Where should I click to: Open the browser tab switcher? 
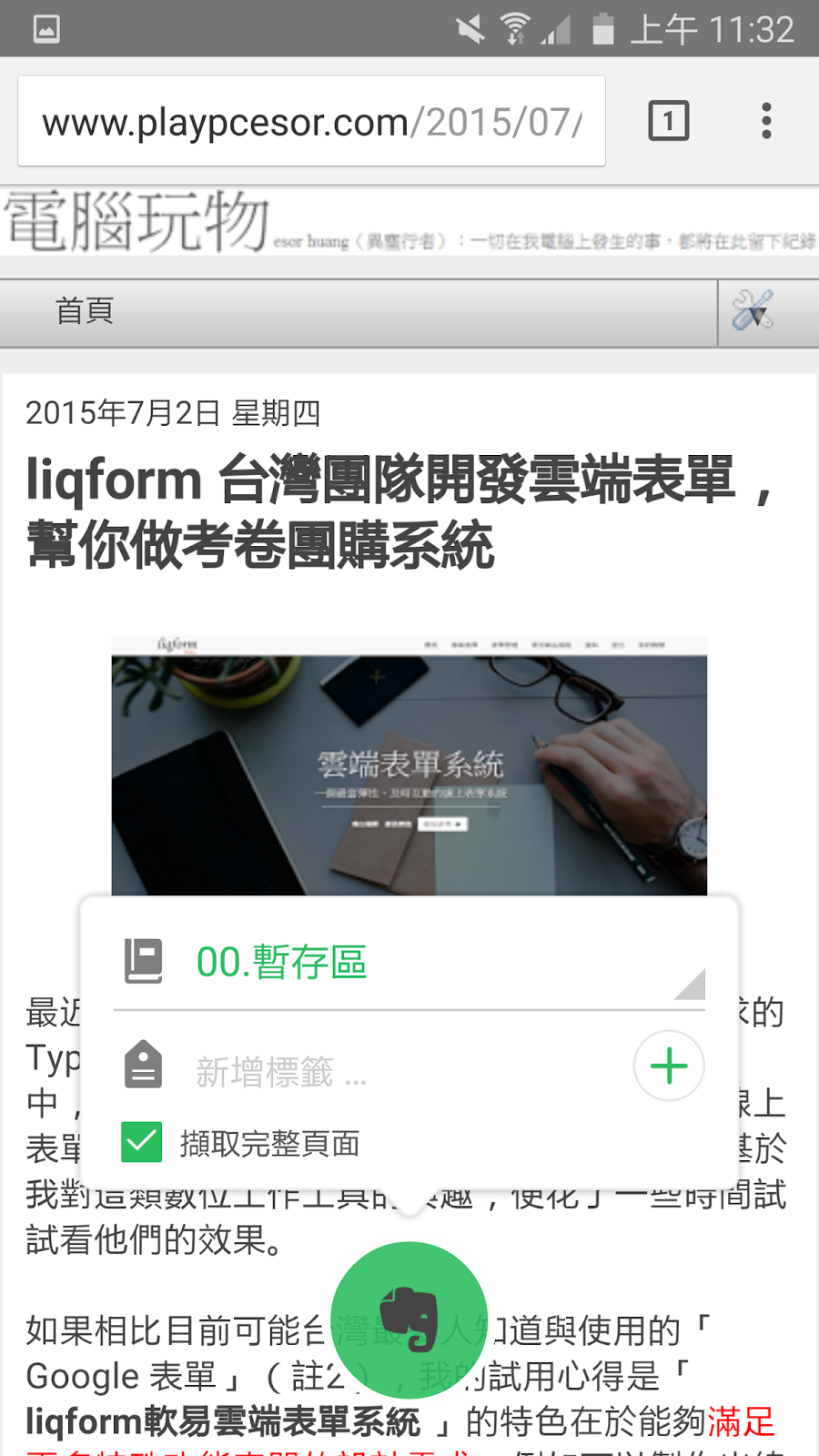click(x=669, y=121)
